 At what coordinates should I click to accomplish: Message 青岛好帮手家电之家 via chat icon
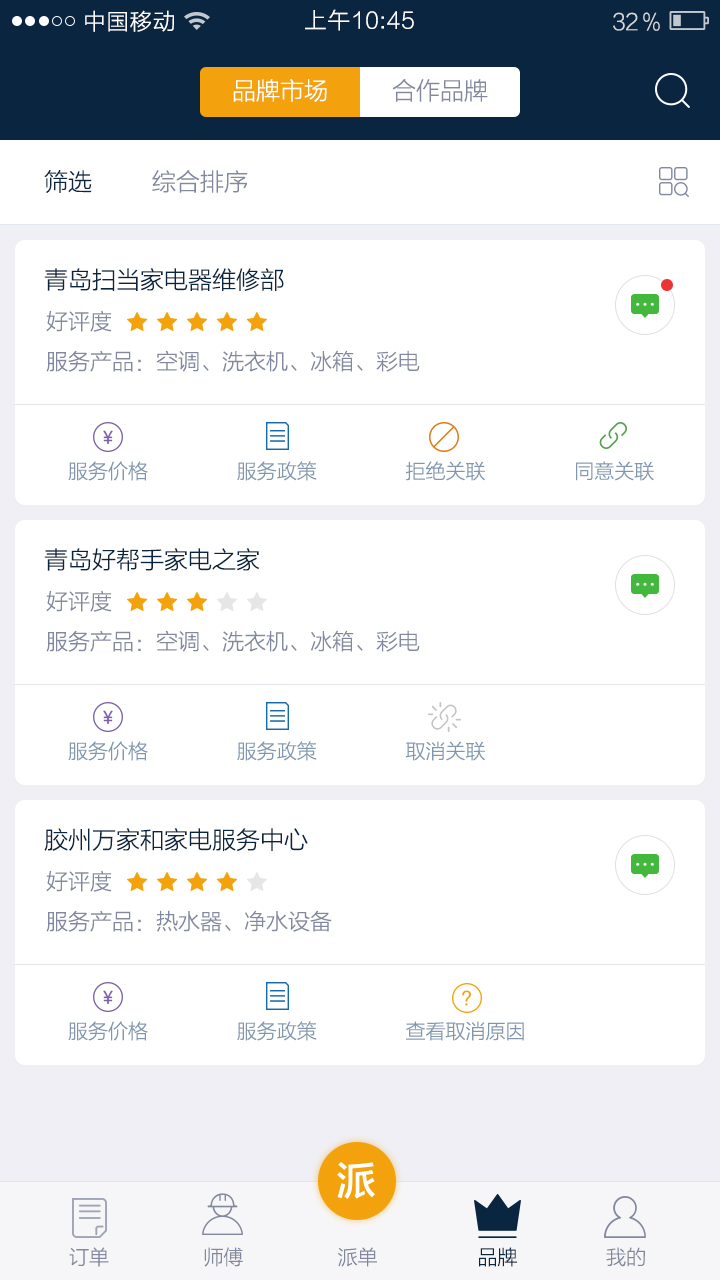point(645,585)
